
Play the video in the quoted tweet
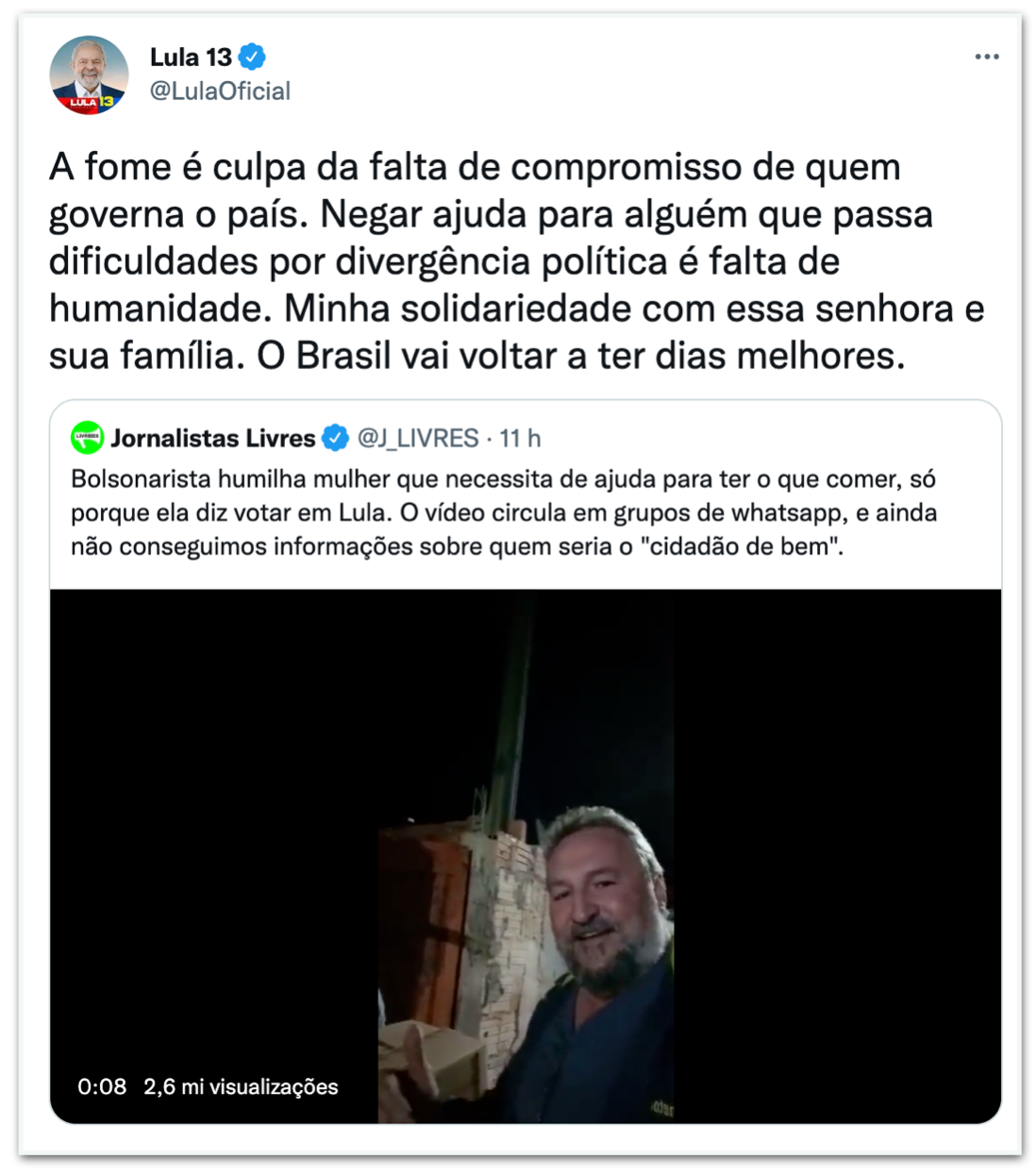pos(526,855)
